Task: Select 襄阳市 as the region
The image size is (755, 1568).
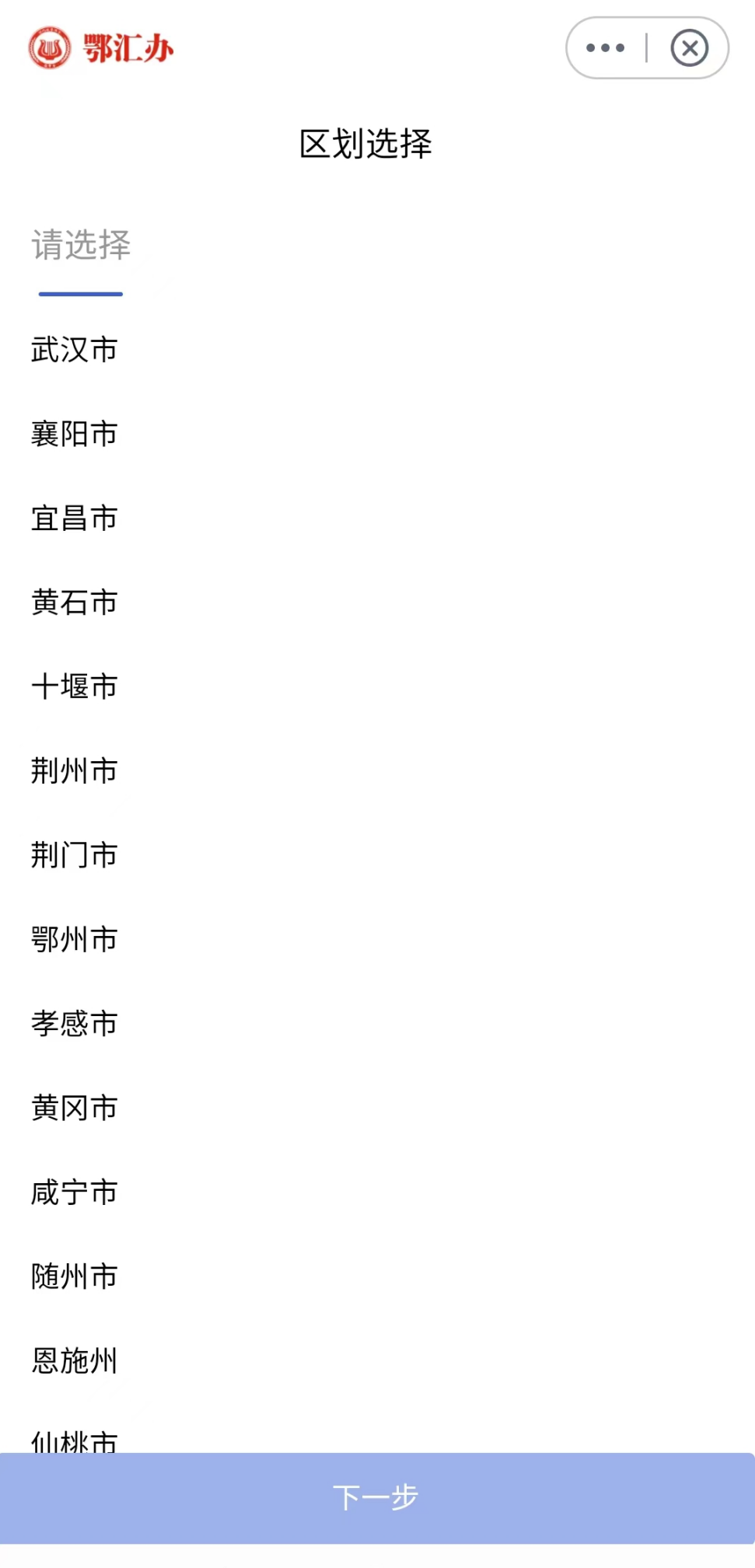Action: click(75, 434)
